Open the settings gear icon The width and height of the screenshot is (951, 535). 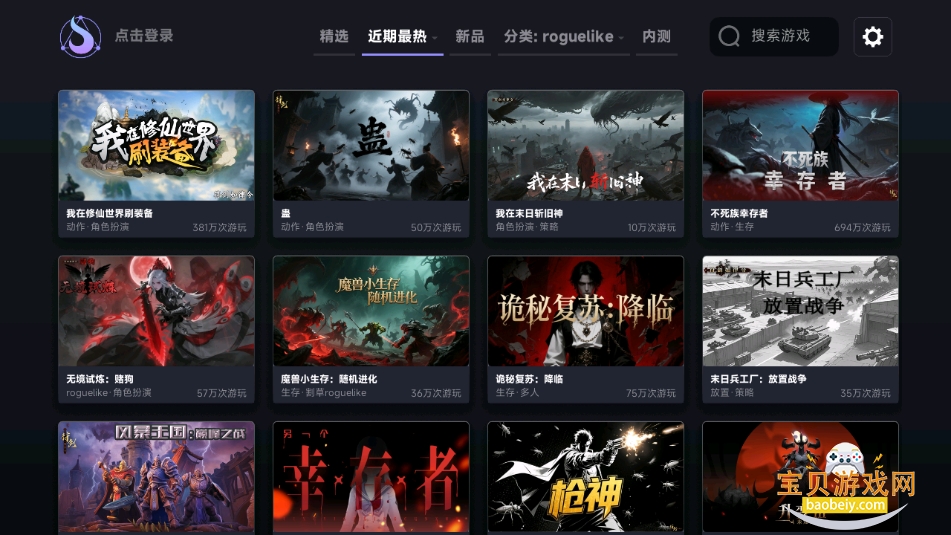(x=872, y=37)
